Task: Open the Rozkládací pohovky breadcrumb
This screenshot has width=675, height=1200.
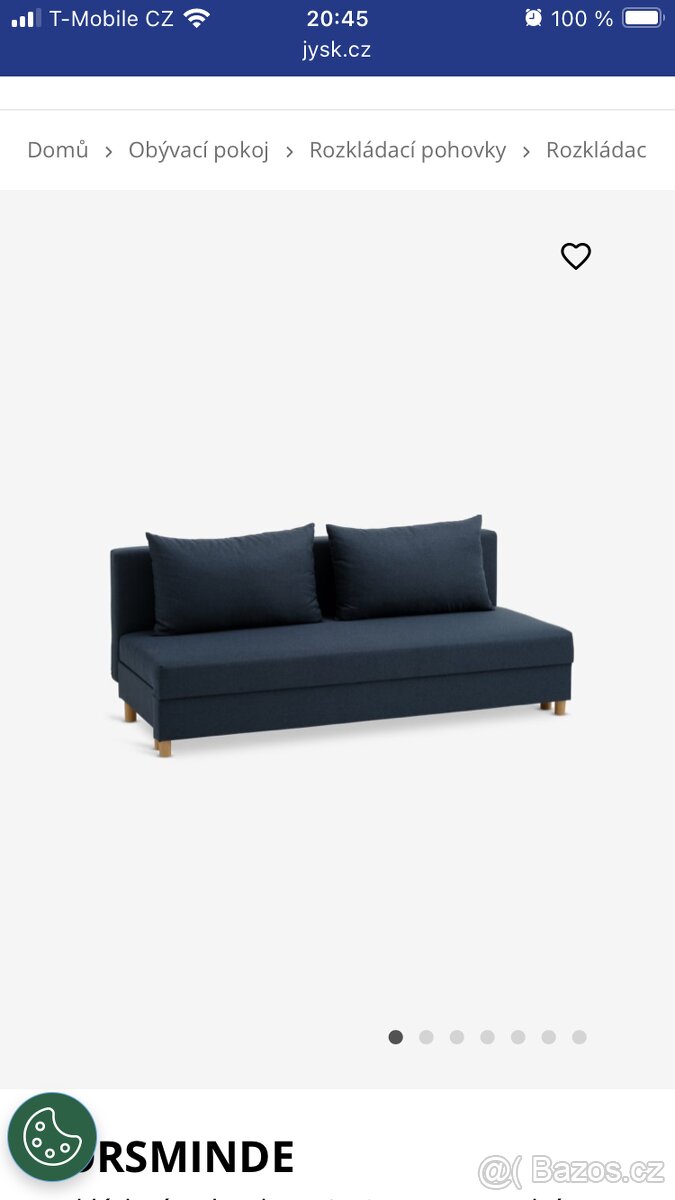Action: 407,150
